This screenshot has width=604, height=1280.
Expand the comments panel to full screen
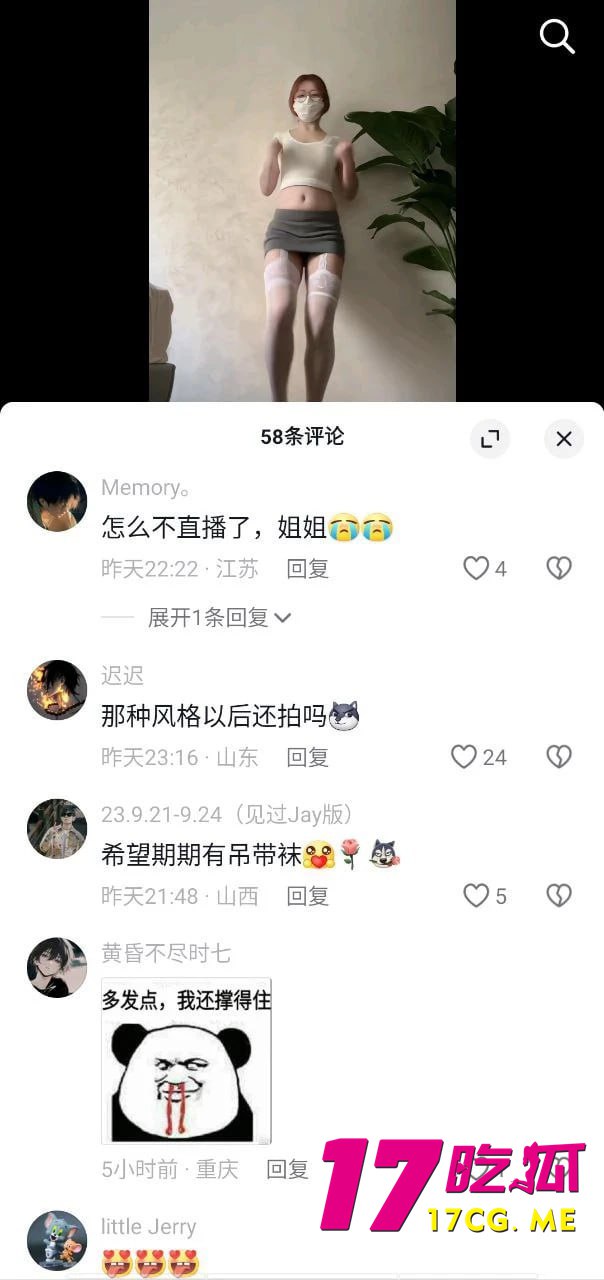[x=490, y=439]
